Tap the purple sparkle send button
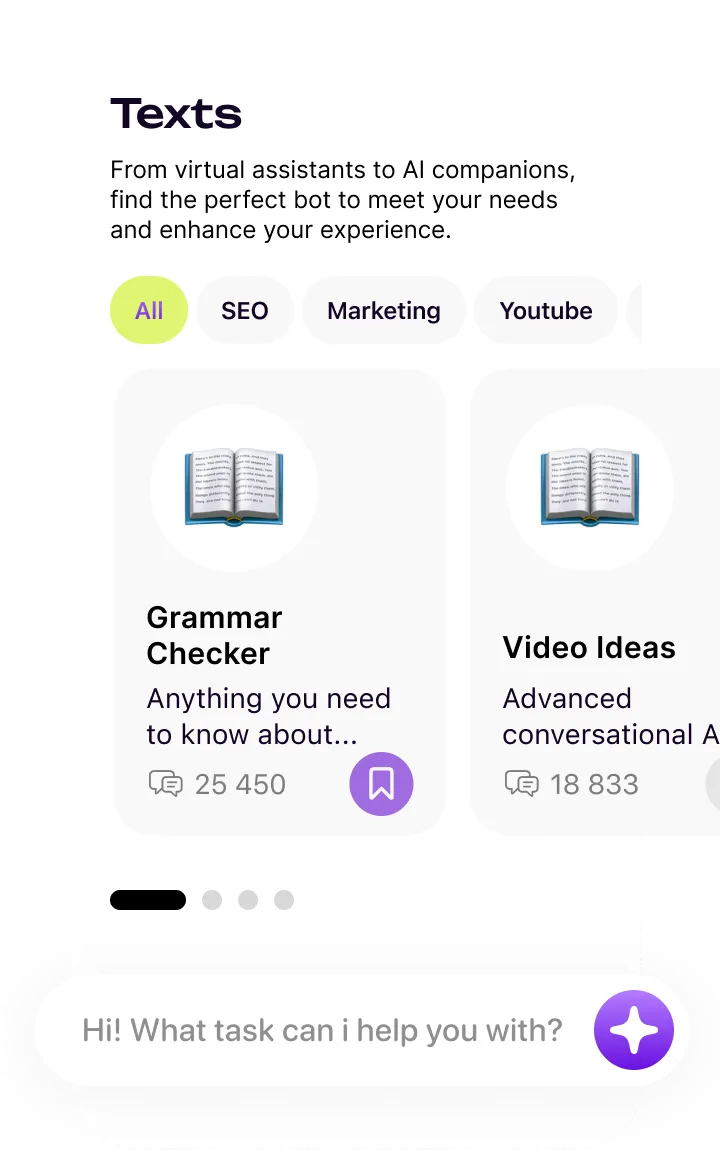The image size is (720, 1160). (634, 1030)
